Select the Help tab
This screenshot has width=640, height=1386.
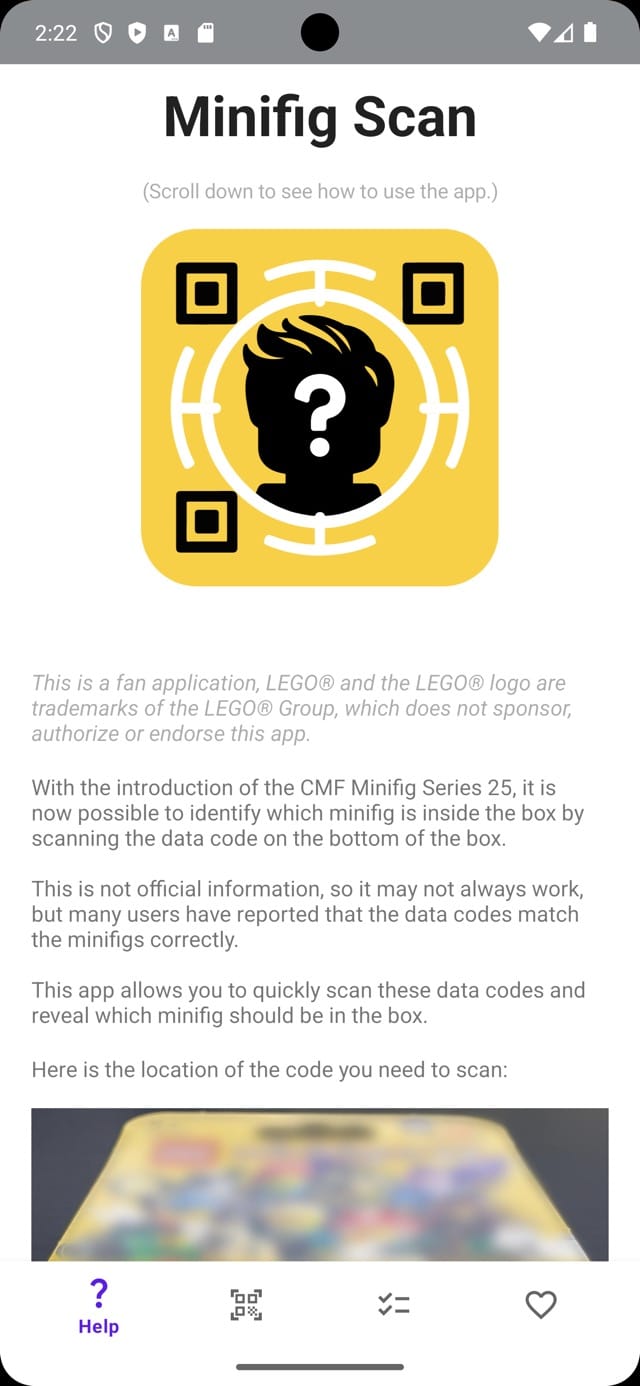pos(98,1306)
